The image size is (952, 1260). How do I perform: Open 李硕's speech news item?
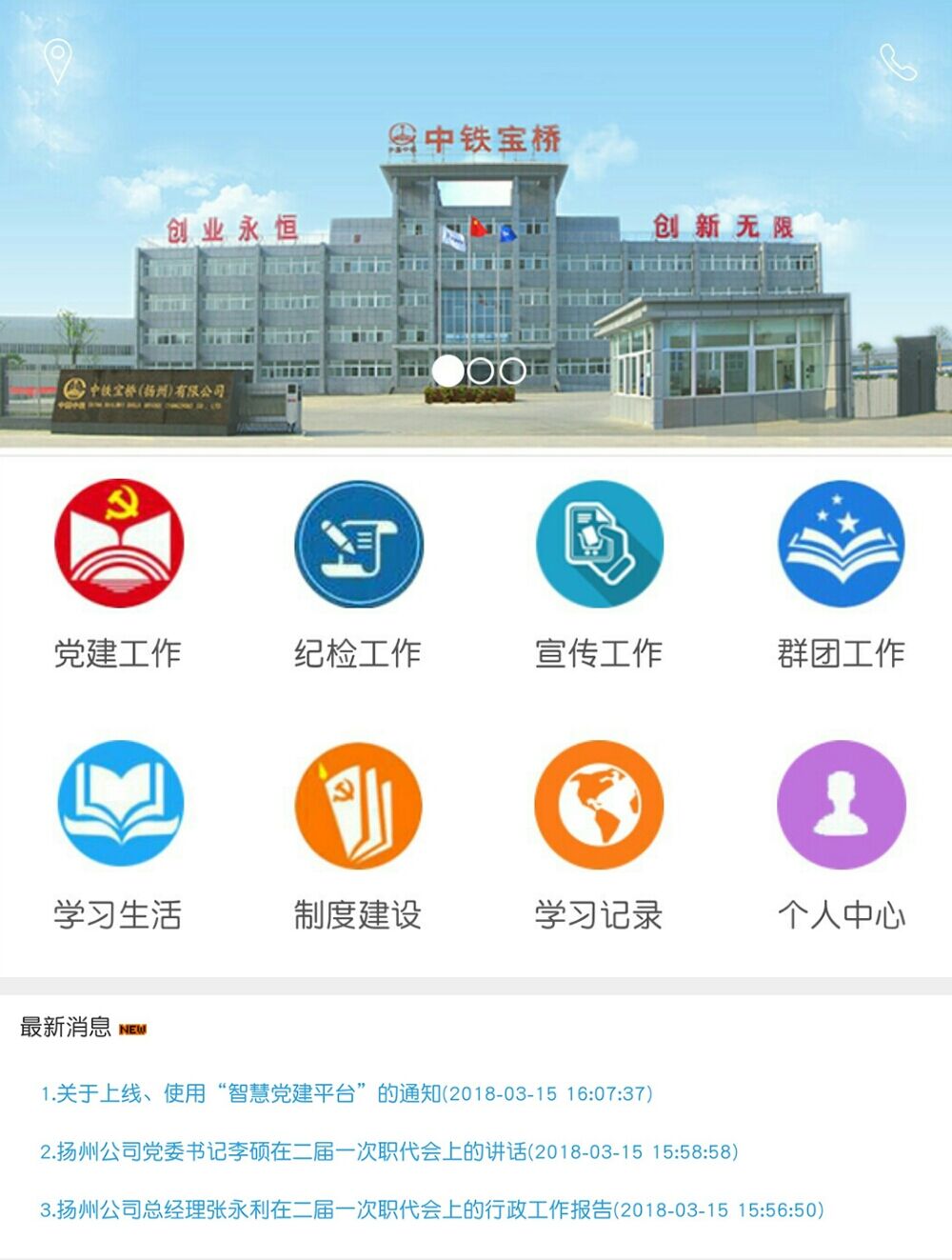point(388,1151)
